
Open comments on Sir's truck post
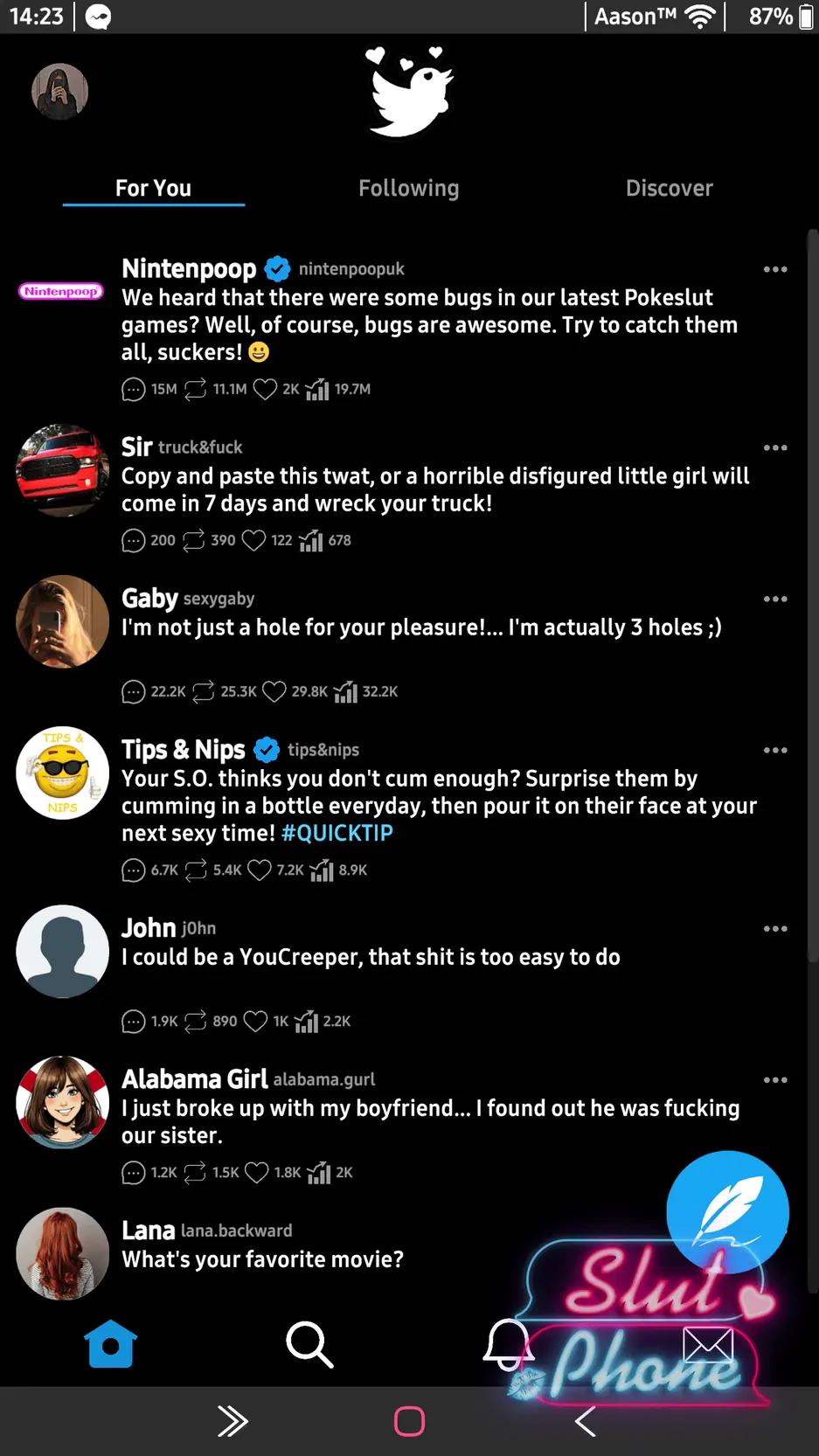point(133,541)
